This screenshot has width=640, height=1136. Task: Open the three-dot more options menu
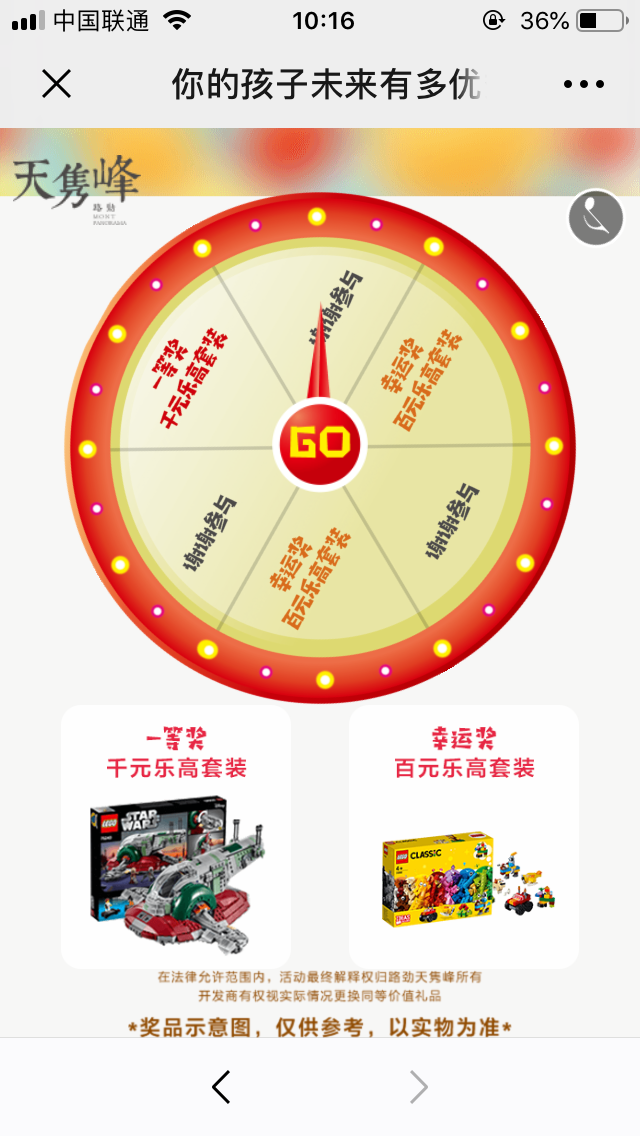point(584,85)
